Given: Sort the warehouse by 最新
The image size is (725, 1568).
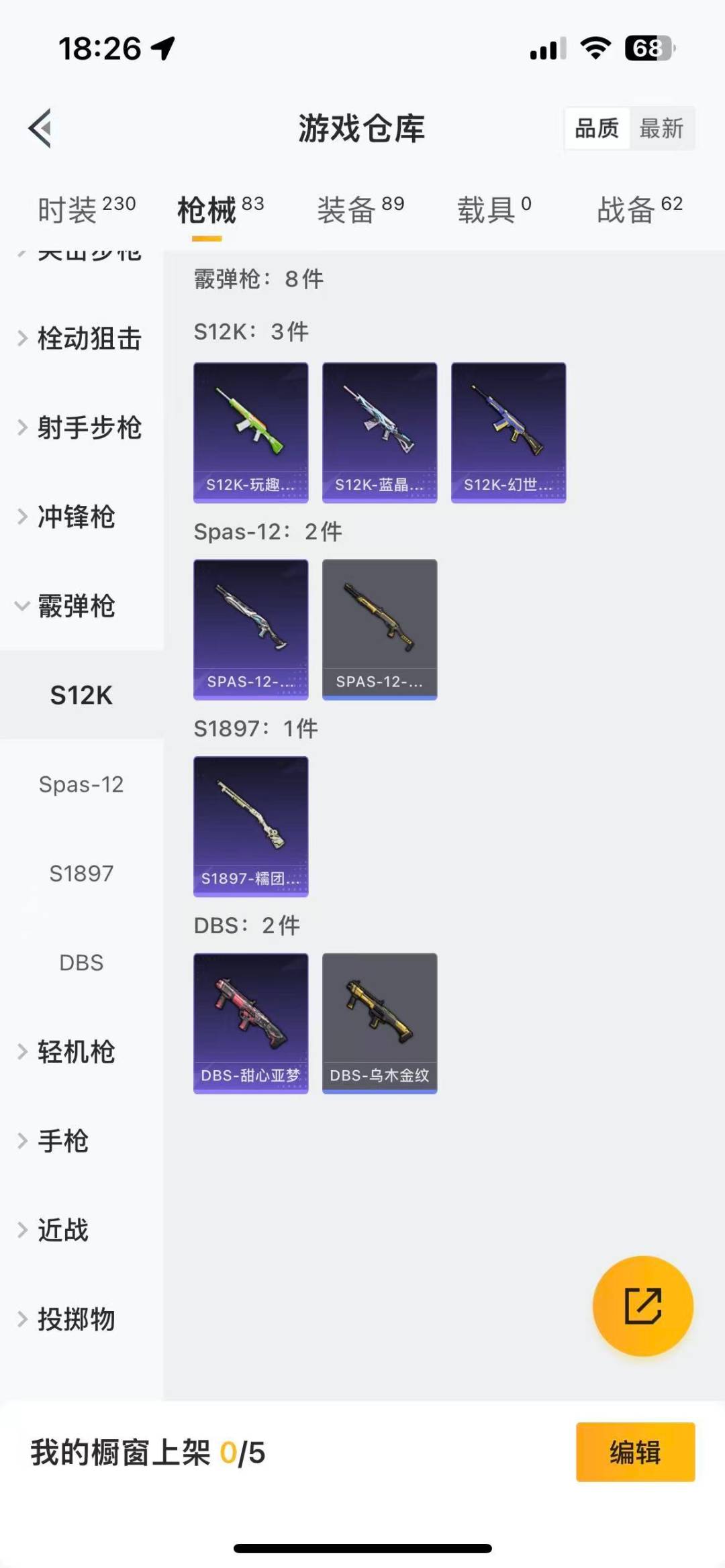Looking at the screenshot, I should (x=661, y=128).
